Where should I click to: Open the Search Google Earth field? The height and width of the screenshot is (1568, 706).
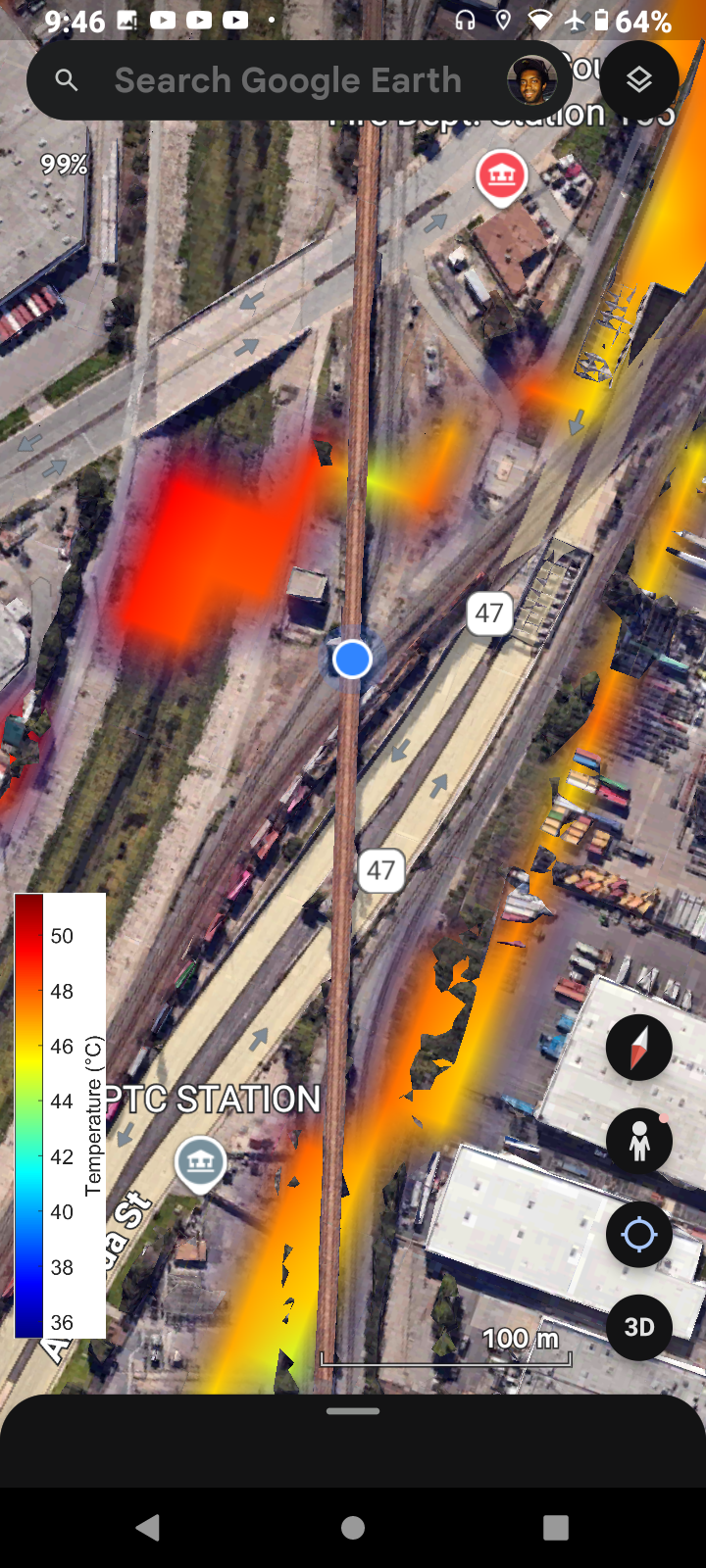pos(286,80)
